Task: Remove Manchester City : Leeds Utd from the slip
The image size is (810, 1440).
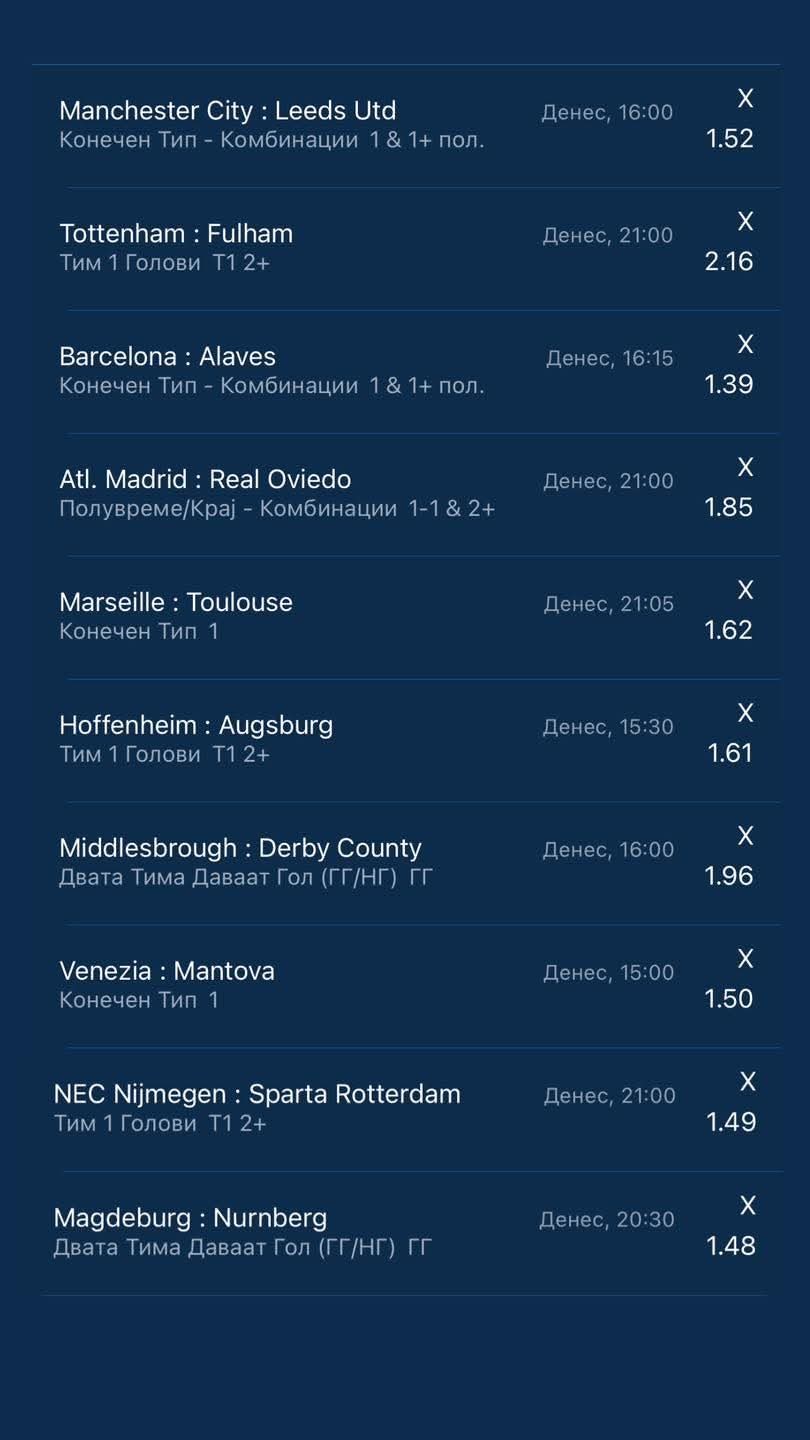Action: click(x=745, y=98)
